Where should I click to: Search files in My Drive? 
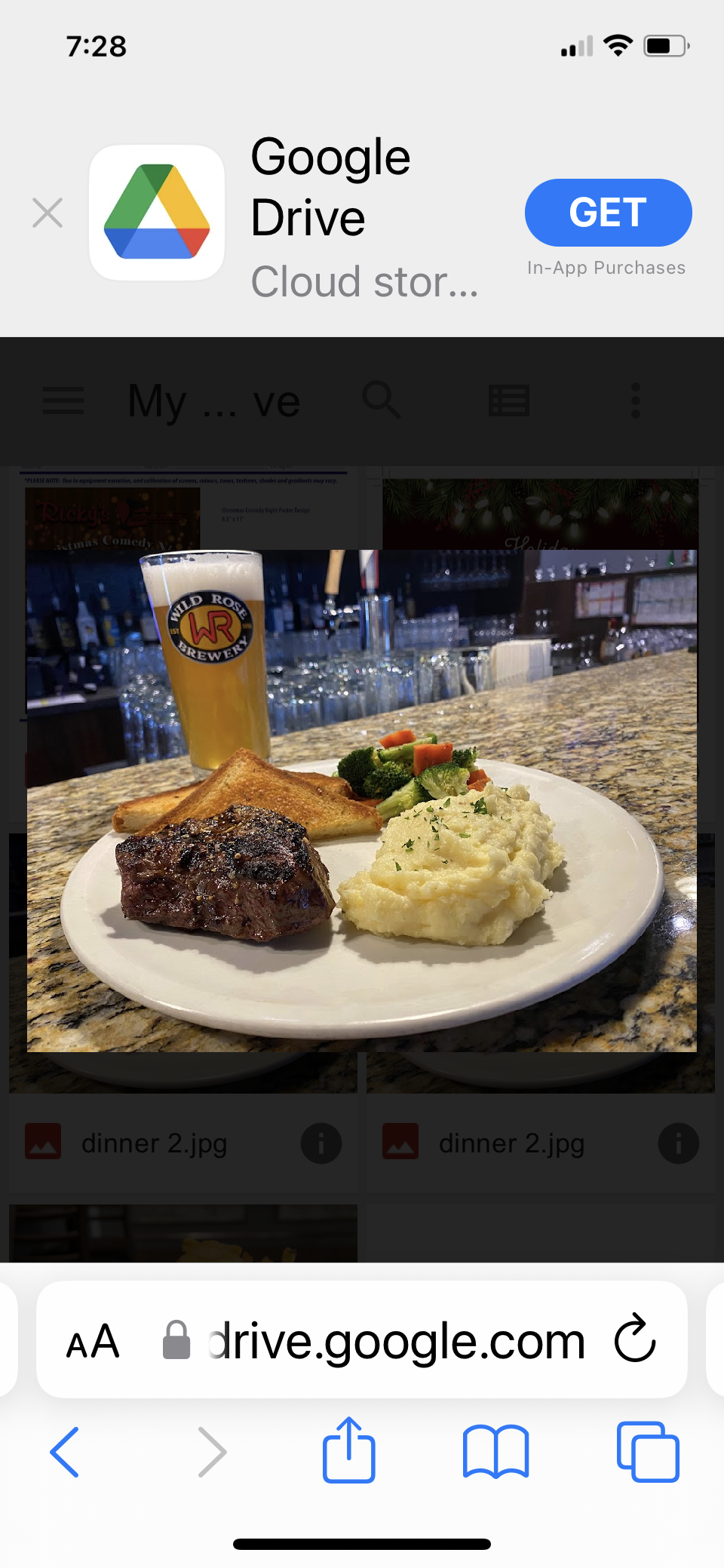click(381, 400)
